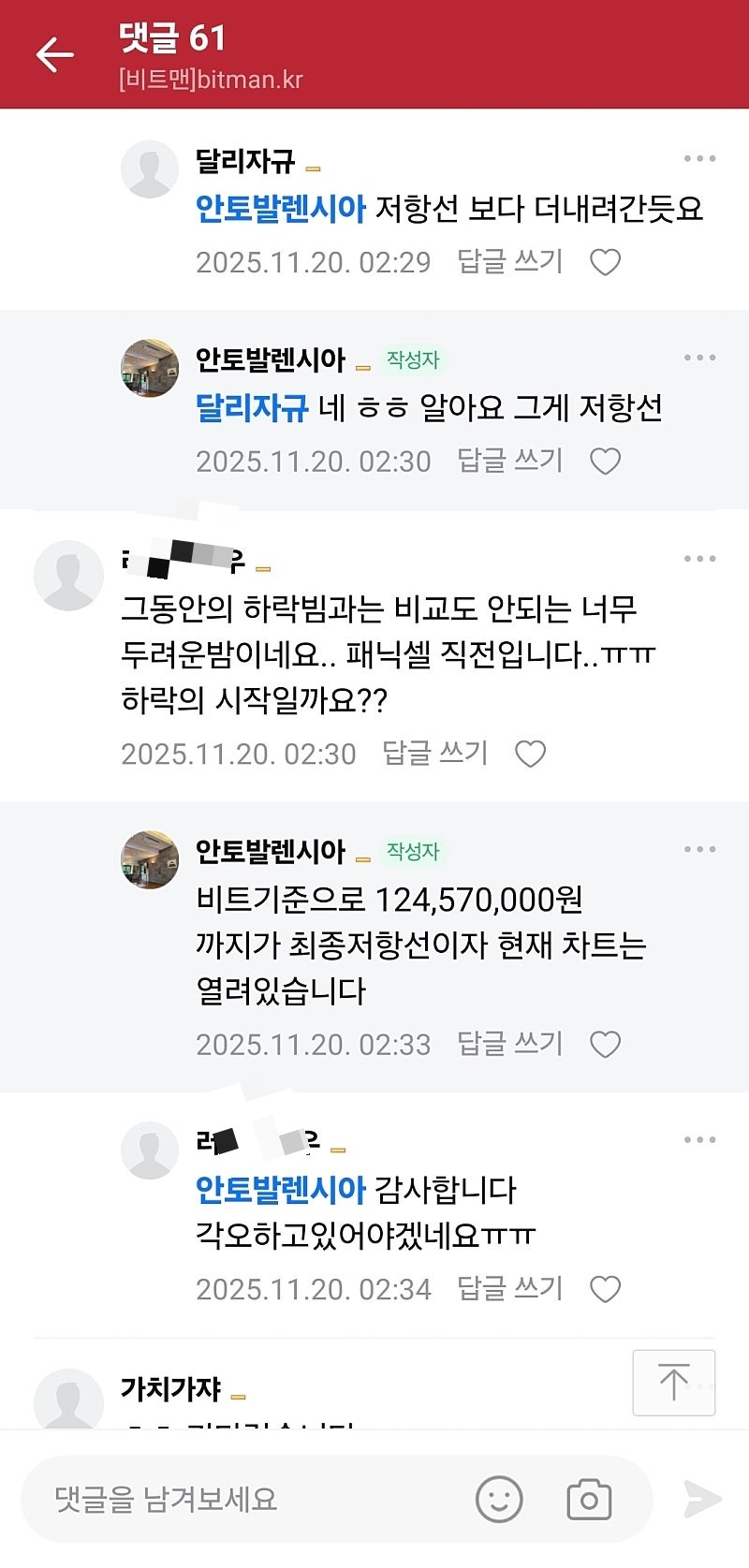Like the 02:30 reply by 안토발렌시아

tap(605, 461)
